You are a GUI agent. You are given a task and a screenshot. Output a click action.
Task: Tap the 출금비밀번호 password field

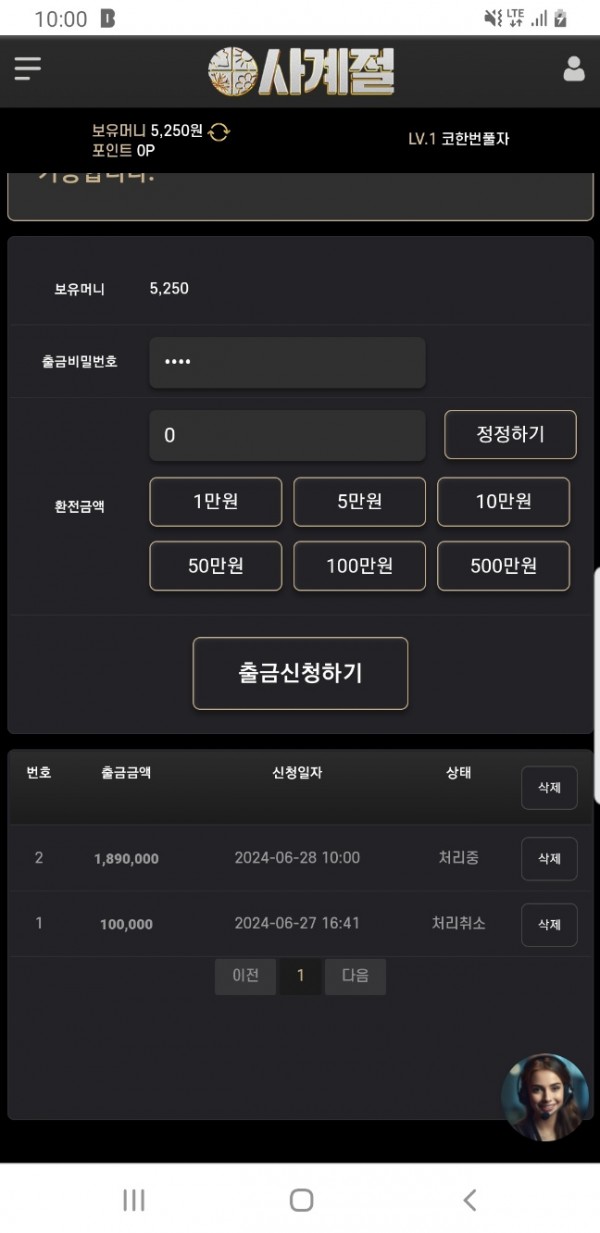pos(287,362)
